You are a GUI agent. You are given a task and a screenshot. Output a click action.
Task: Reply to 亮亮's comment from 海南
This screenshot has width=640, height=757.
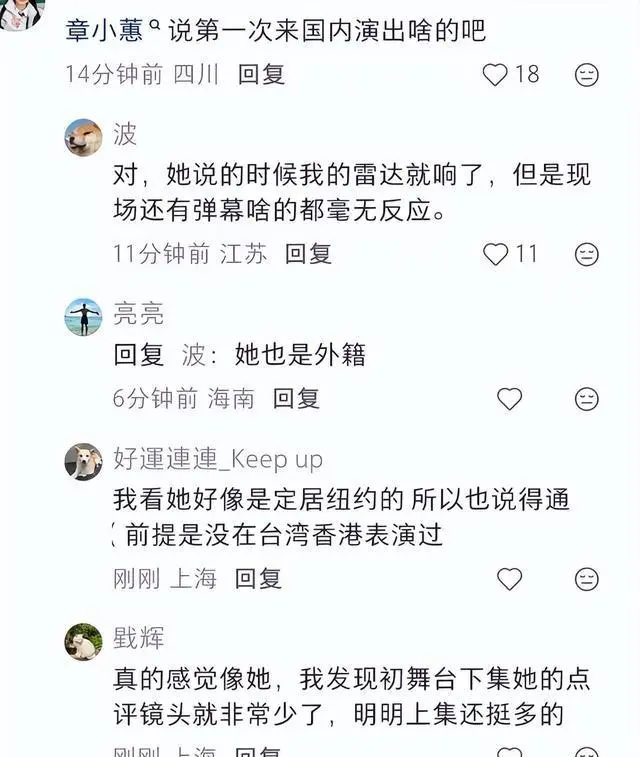tap(296, 399)
